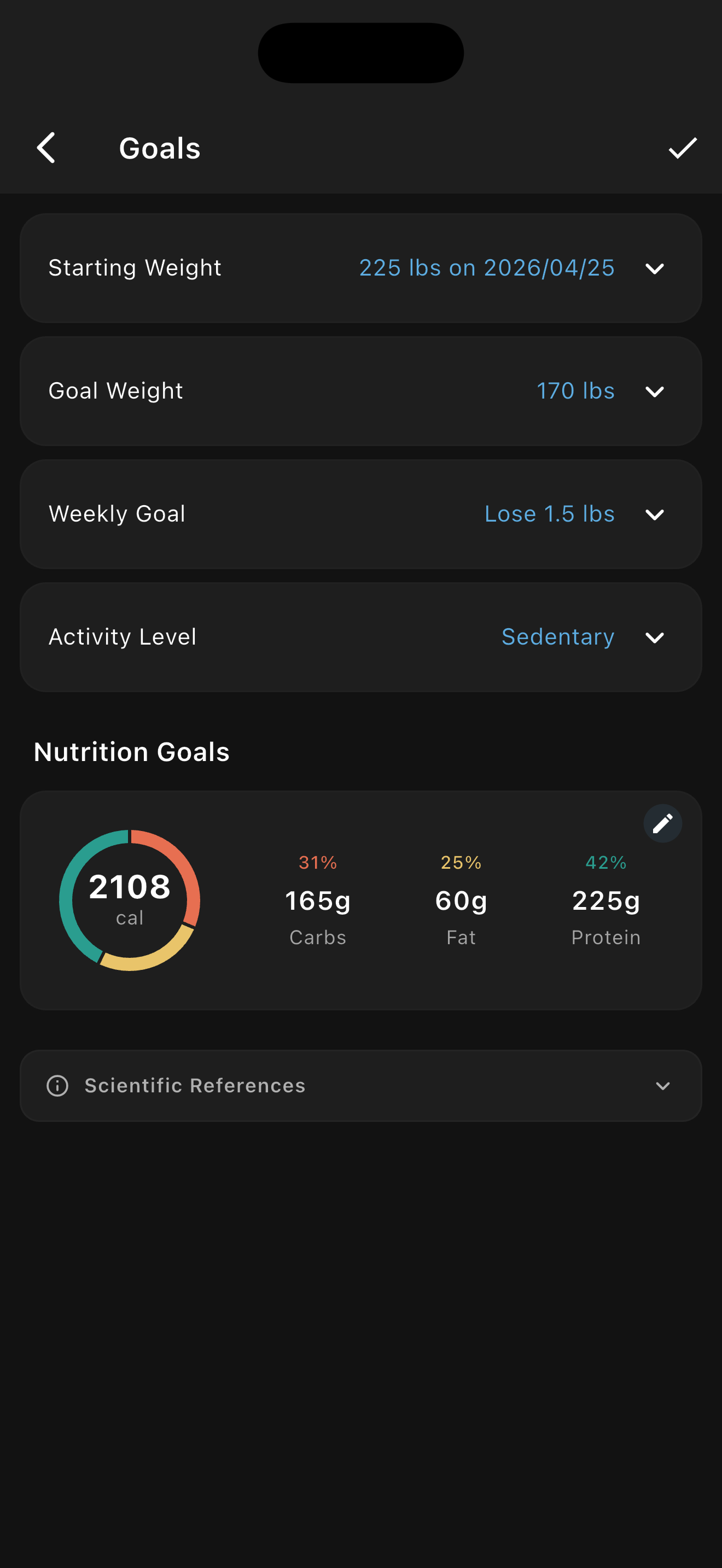Tap the Fat percentage indicator
This screenshot has height=1568, width=722.
pyautogui.click(x=461, y=862)
